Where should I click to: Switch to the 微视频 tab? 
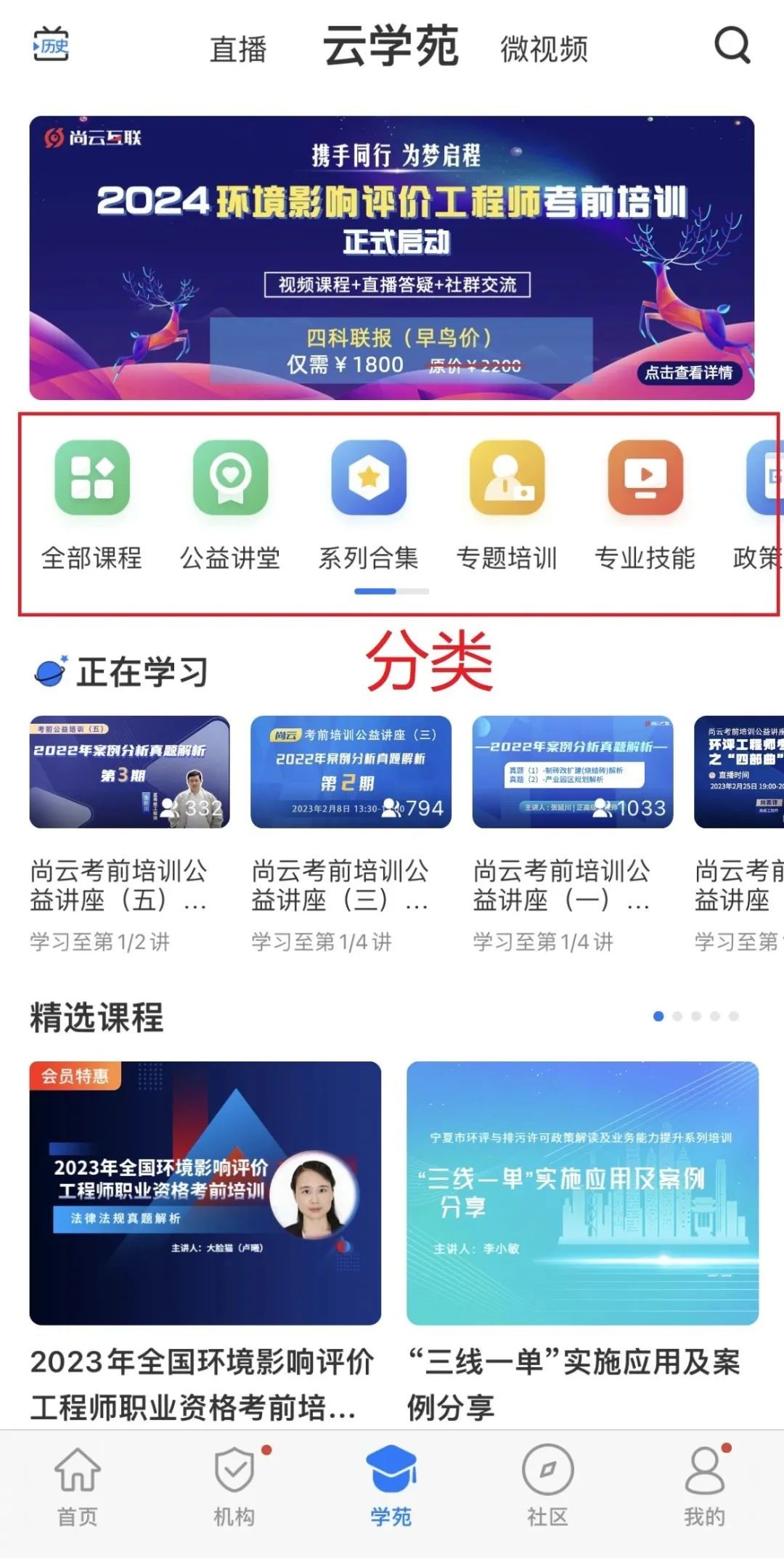544,49
